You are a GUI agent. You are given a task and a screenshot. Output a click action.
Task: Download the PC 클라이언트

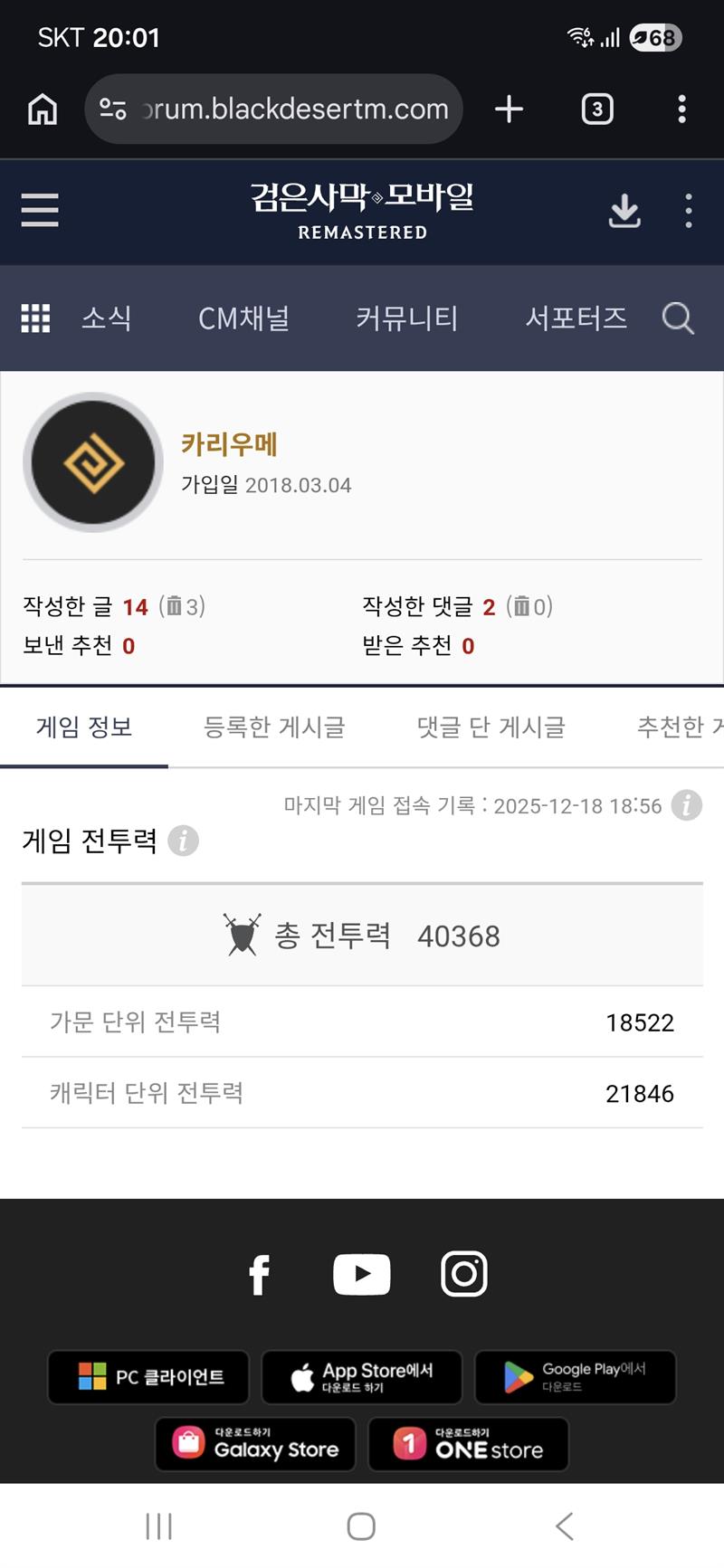(149, 1377)
